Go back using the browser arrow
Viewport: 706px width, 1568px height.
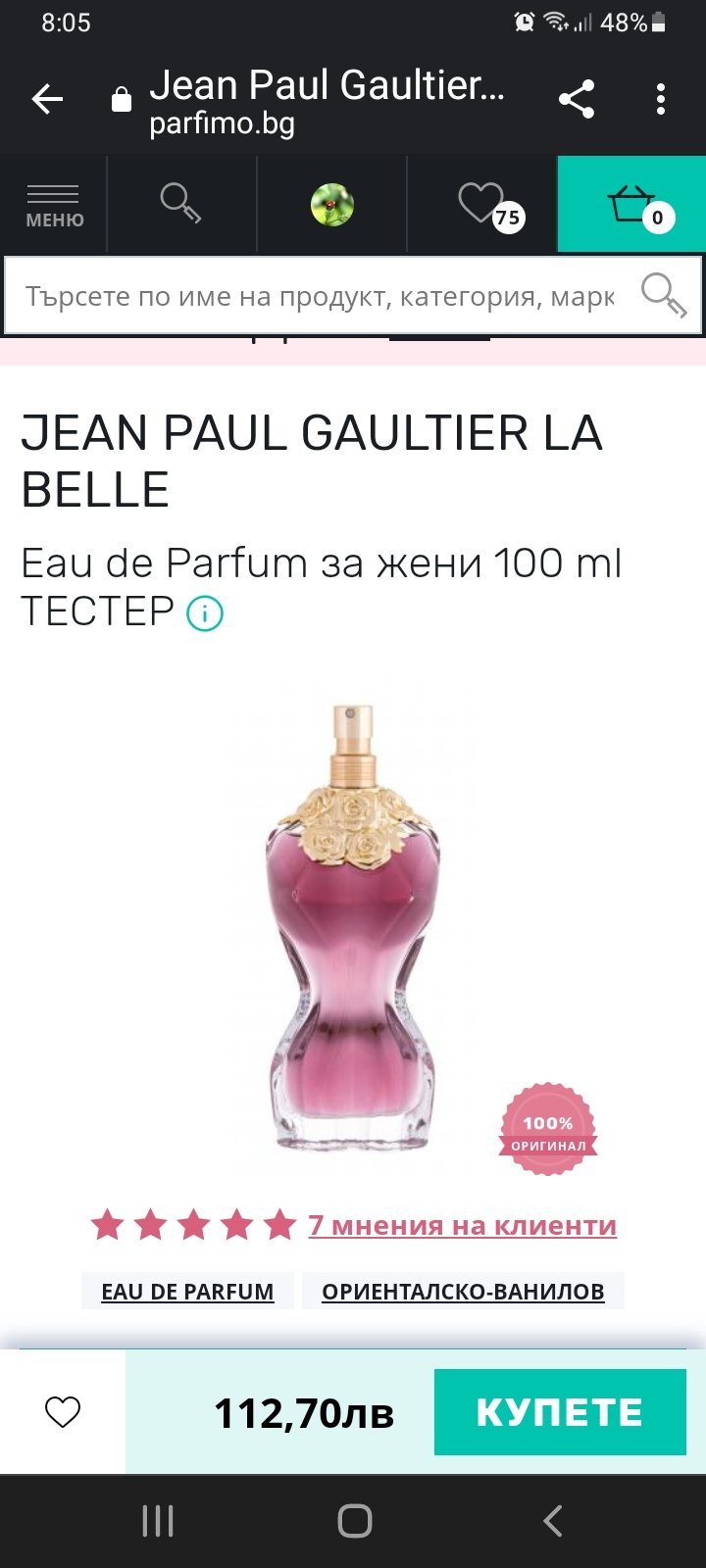pos(47,99)
